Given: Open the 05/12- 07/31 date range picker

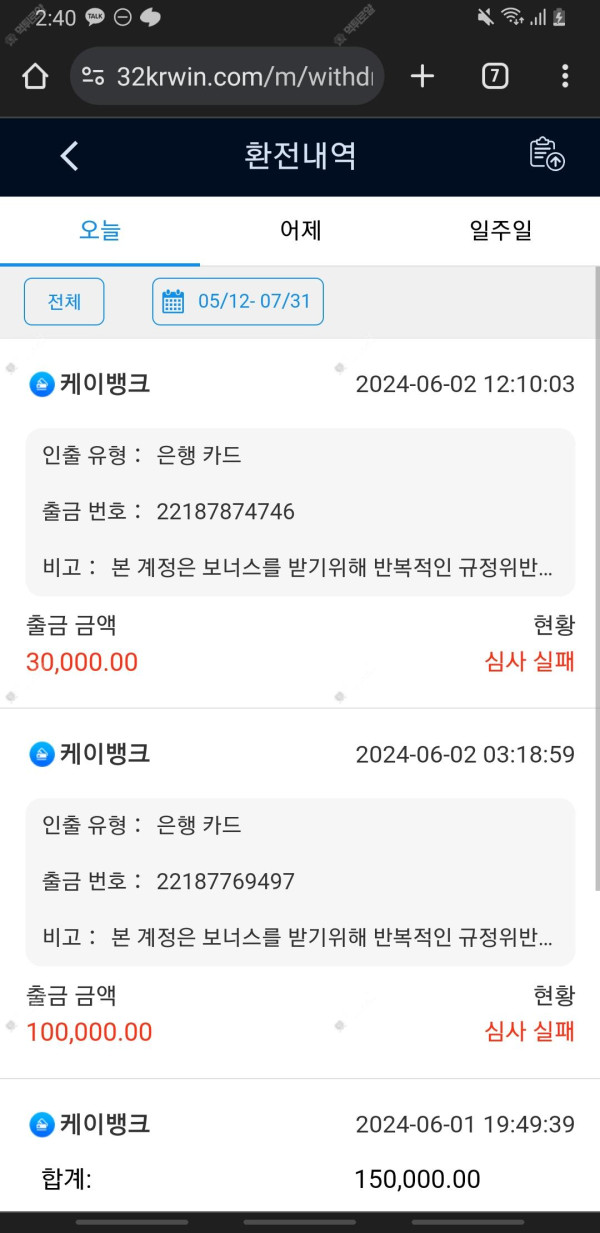Looking at the screenshot, I should 238,301.
